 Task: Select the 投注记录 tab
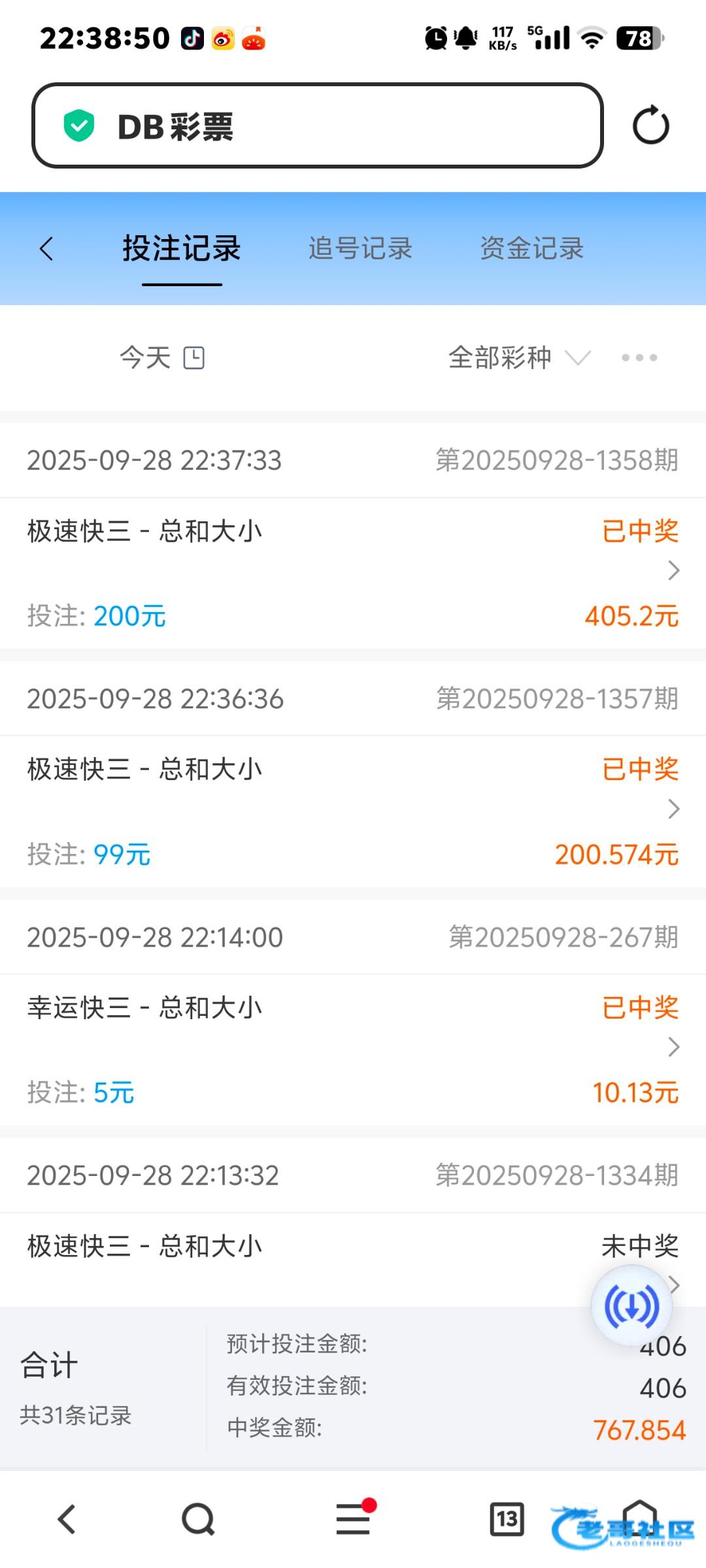[182, 249]
